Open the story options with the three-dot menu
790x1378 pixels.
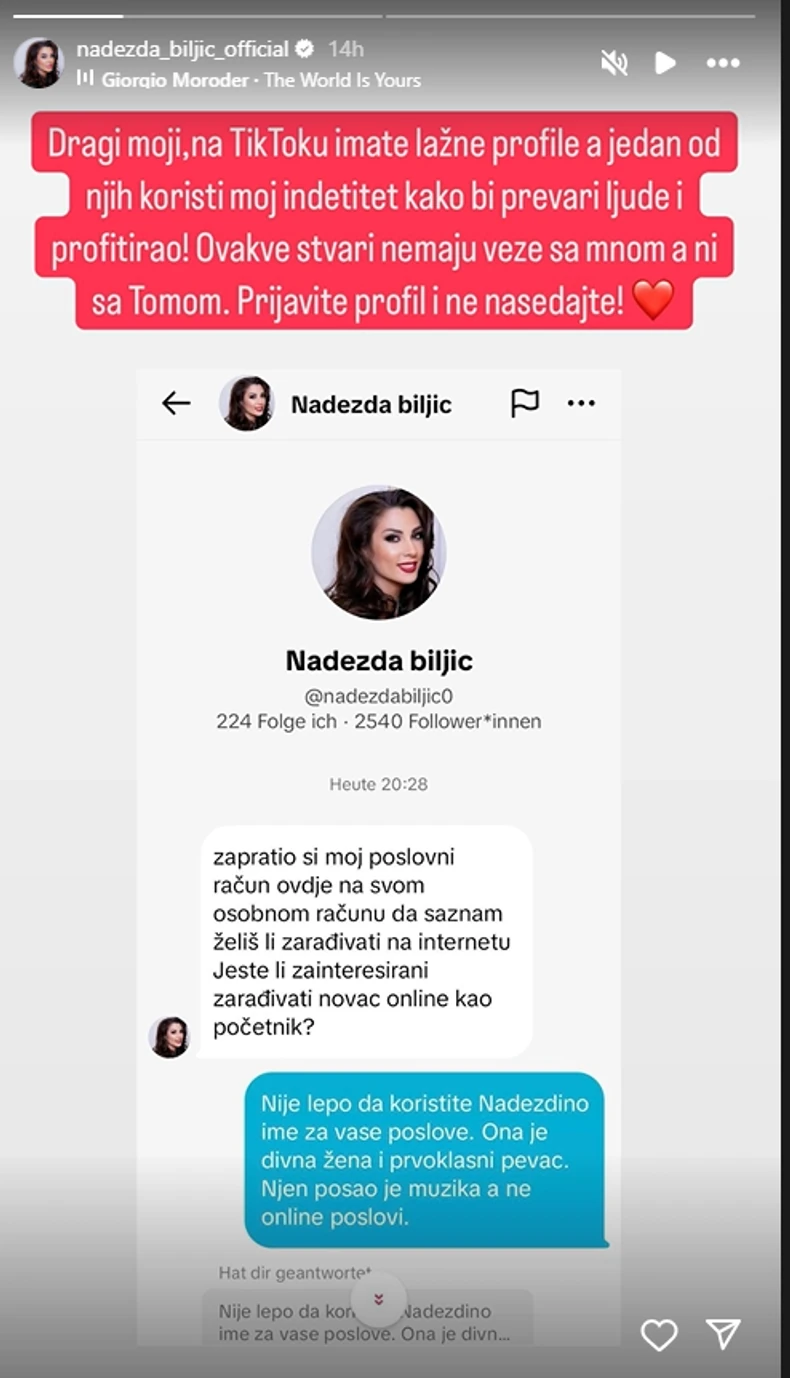coord(722,63)
